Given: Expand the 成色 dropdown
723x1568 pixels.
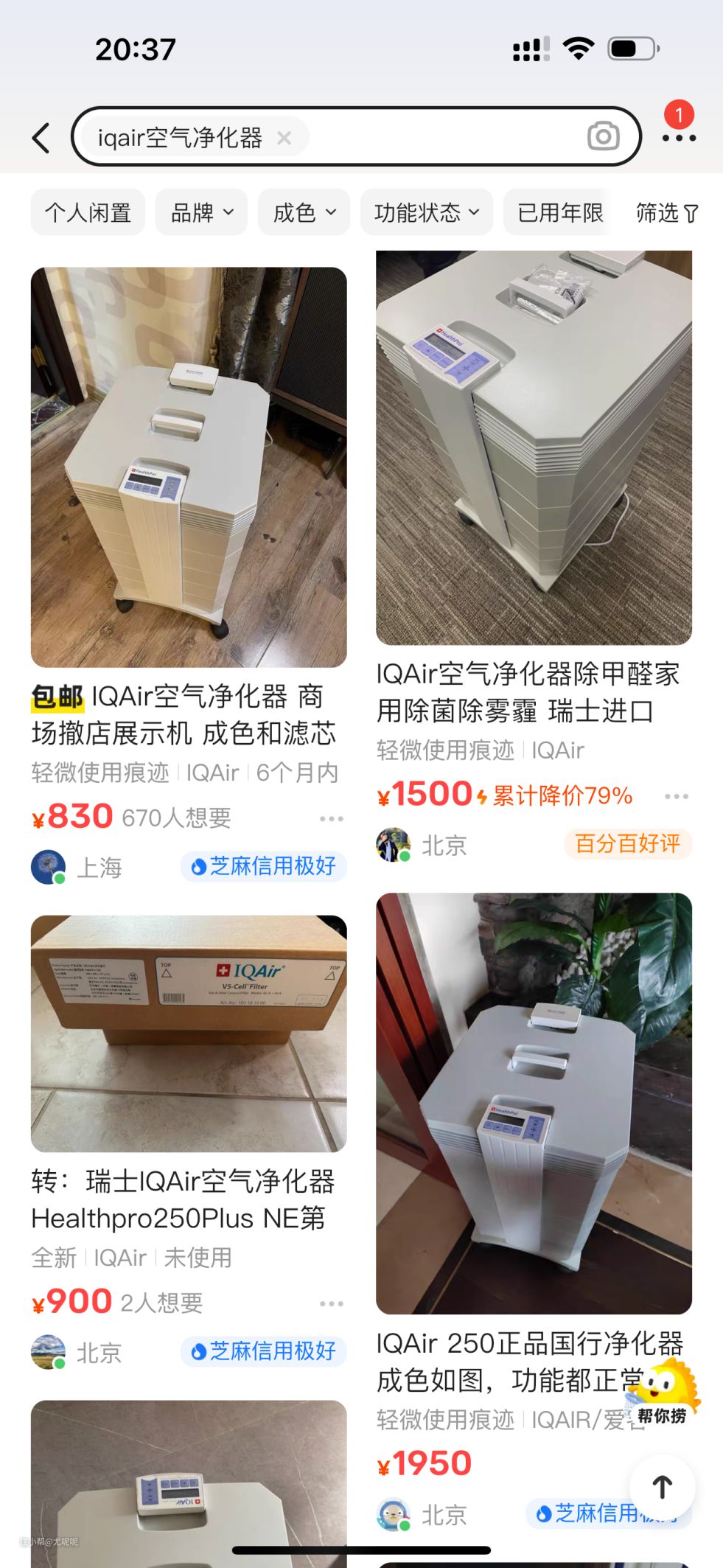Looking at the screenshot, I should pyautogui.click(x=304, y=213).
